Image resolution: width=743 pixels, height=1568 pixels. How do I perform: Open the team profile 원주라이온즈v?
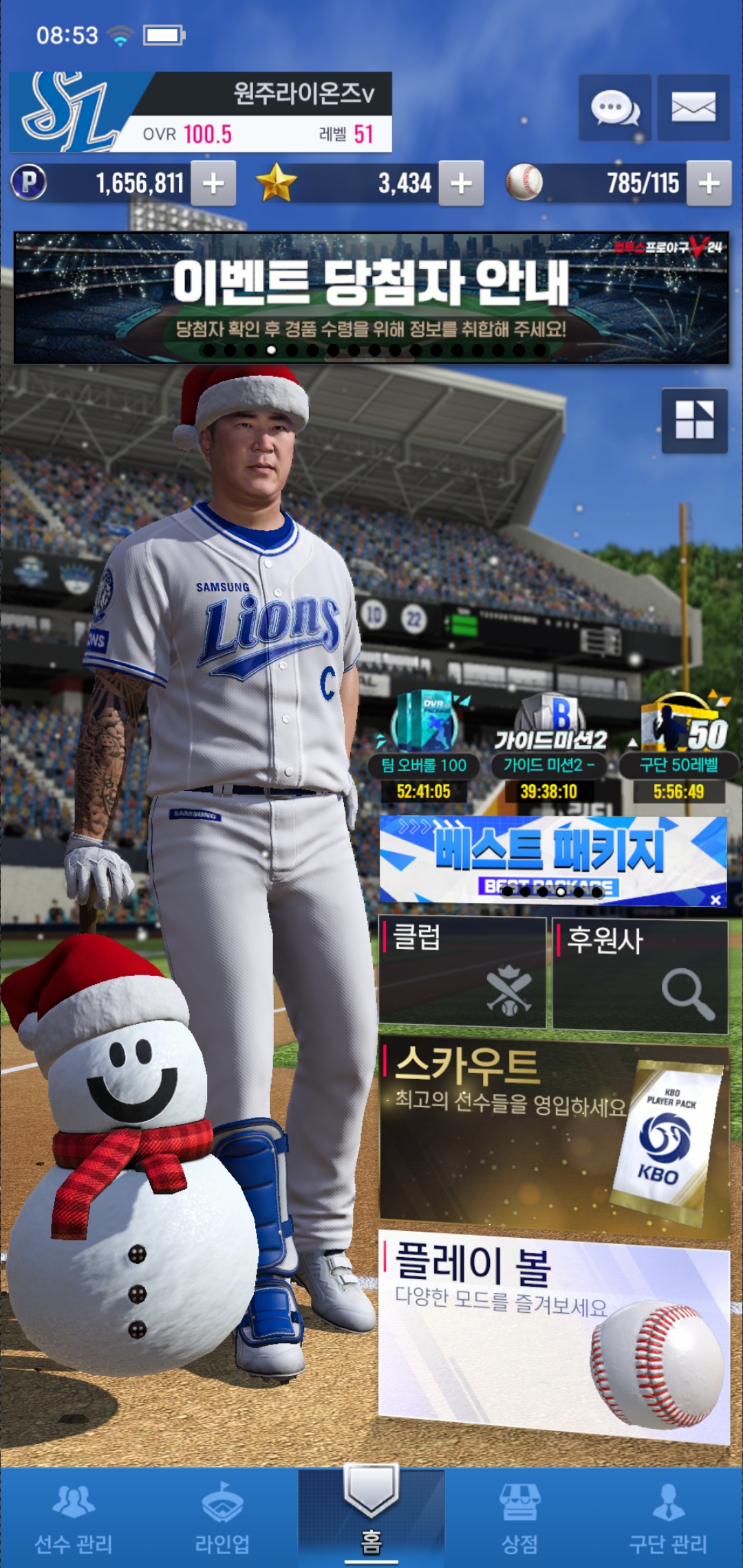[200, 111]
